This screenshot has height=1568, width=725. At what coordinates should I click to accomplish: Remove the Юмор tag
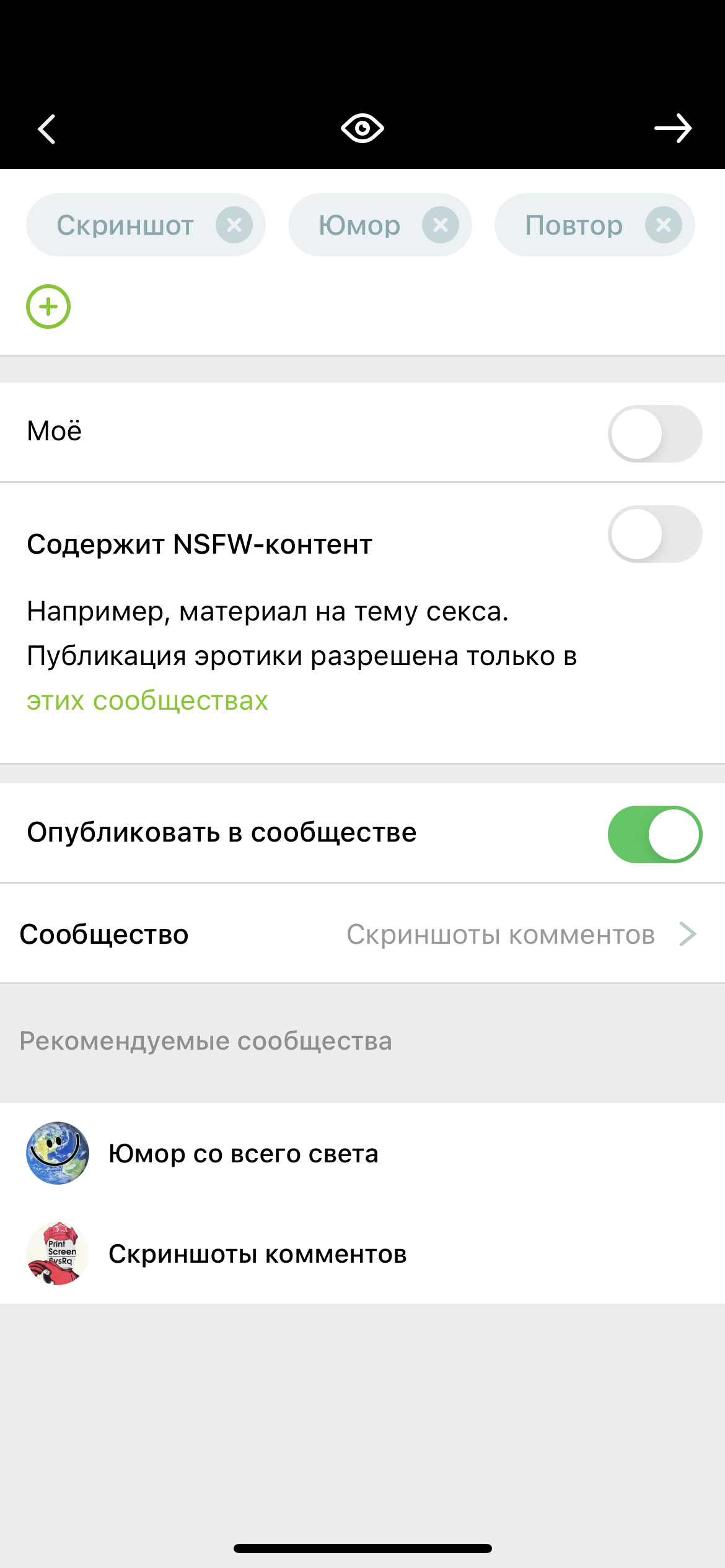click(x=441, y=225)
